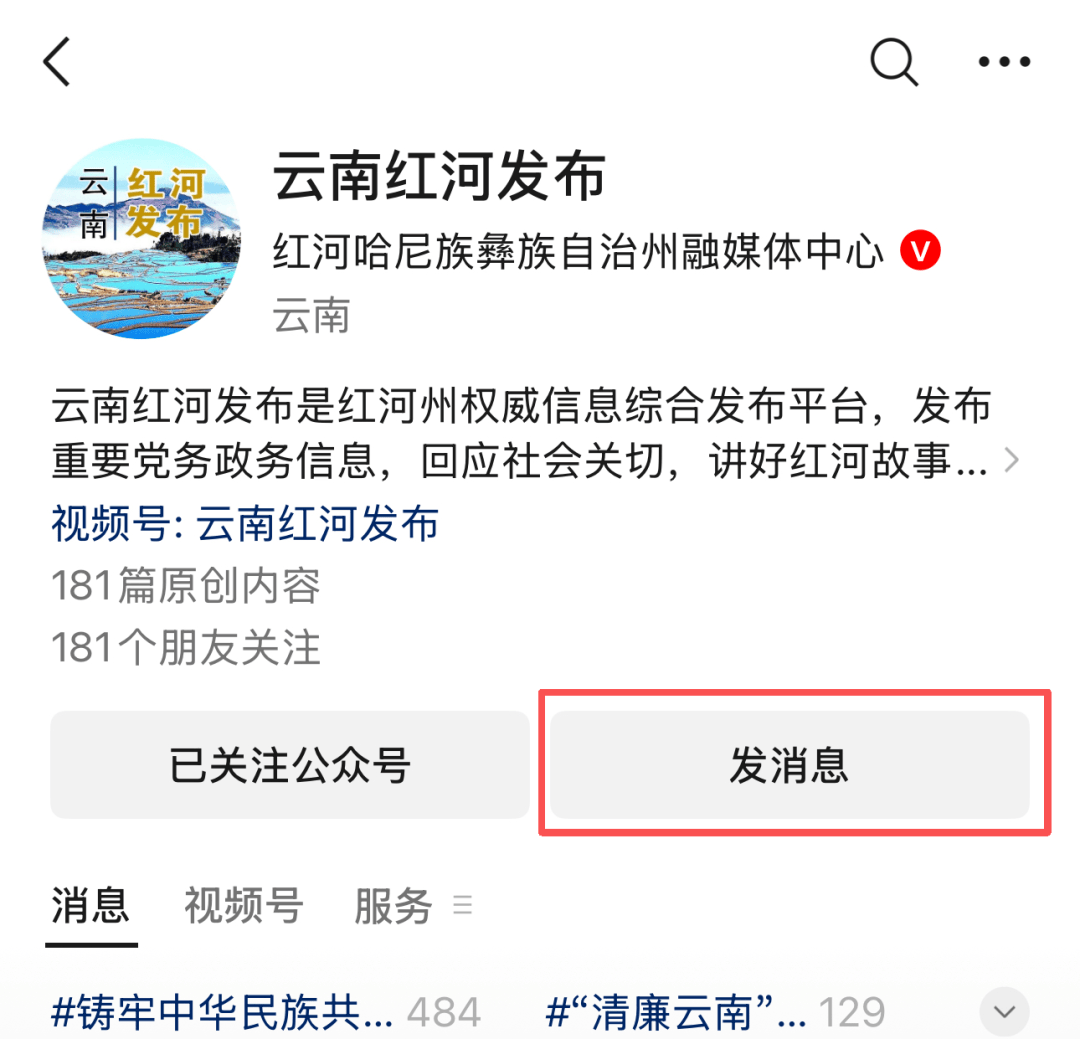This screenshot has width=1080, height=1039.
Task: Open the #铸牢中华民族共... topic tag
Action: [x=222, y=1013]
